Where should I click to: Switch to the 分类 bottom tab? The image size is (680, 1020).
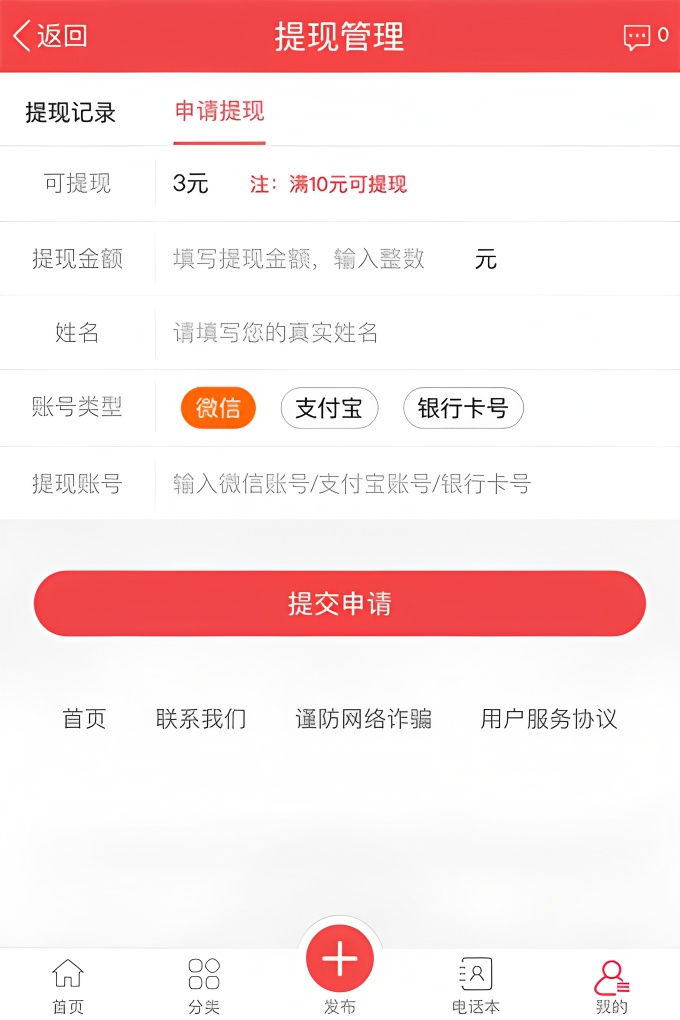tap(204, 985)
